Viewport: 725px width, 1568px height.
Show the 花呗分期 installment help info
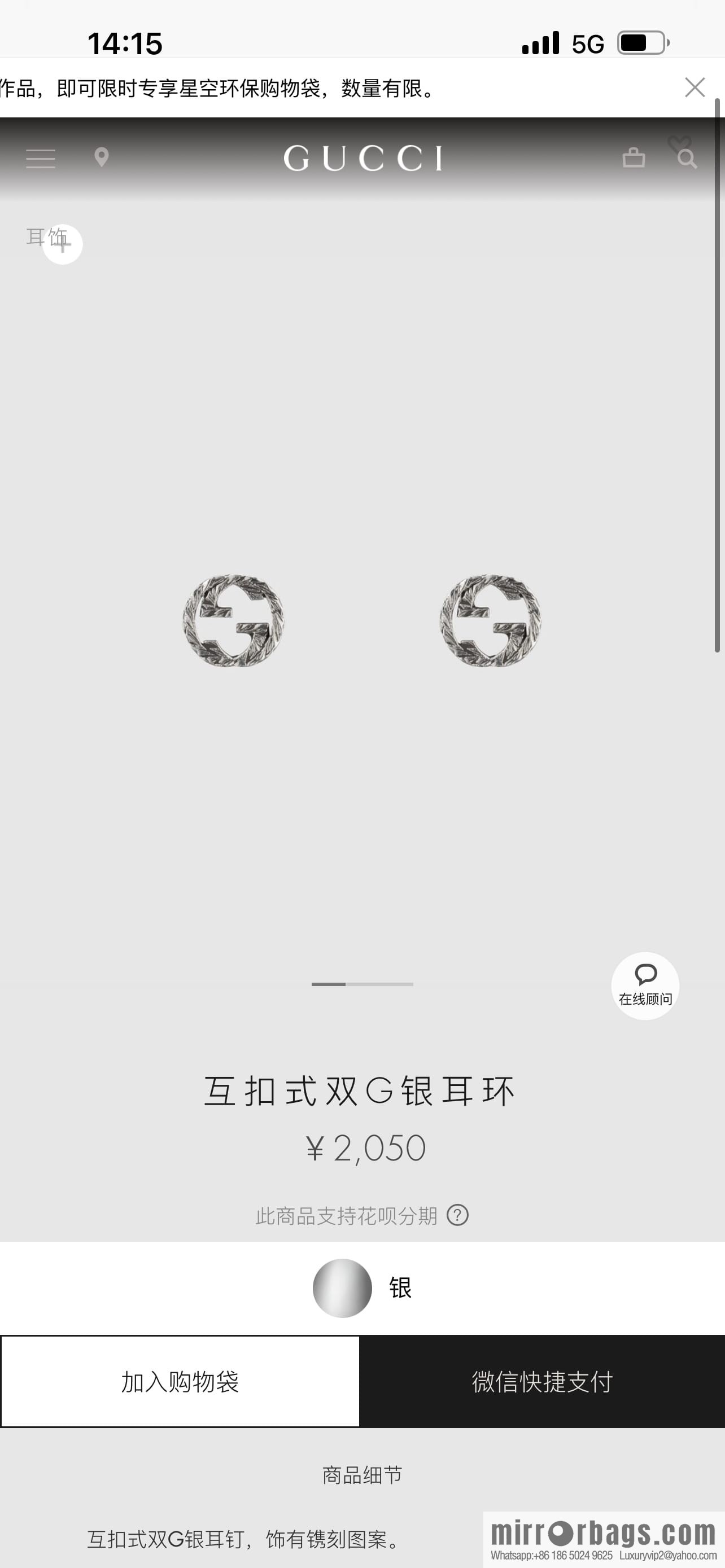point(458,1216)
